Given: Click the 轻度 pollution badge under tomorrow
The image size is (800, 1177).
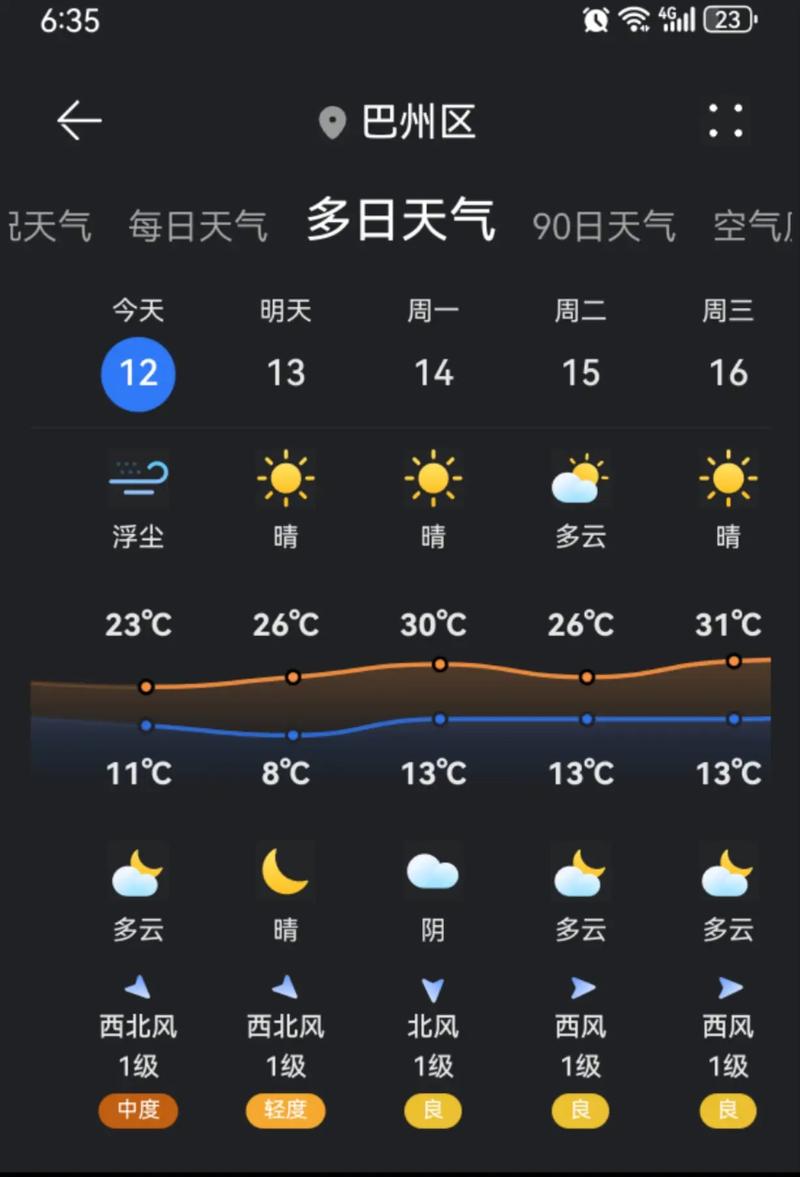Looking at the screenshot, I should pyautogui.click(x=285, y=1110).
